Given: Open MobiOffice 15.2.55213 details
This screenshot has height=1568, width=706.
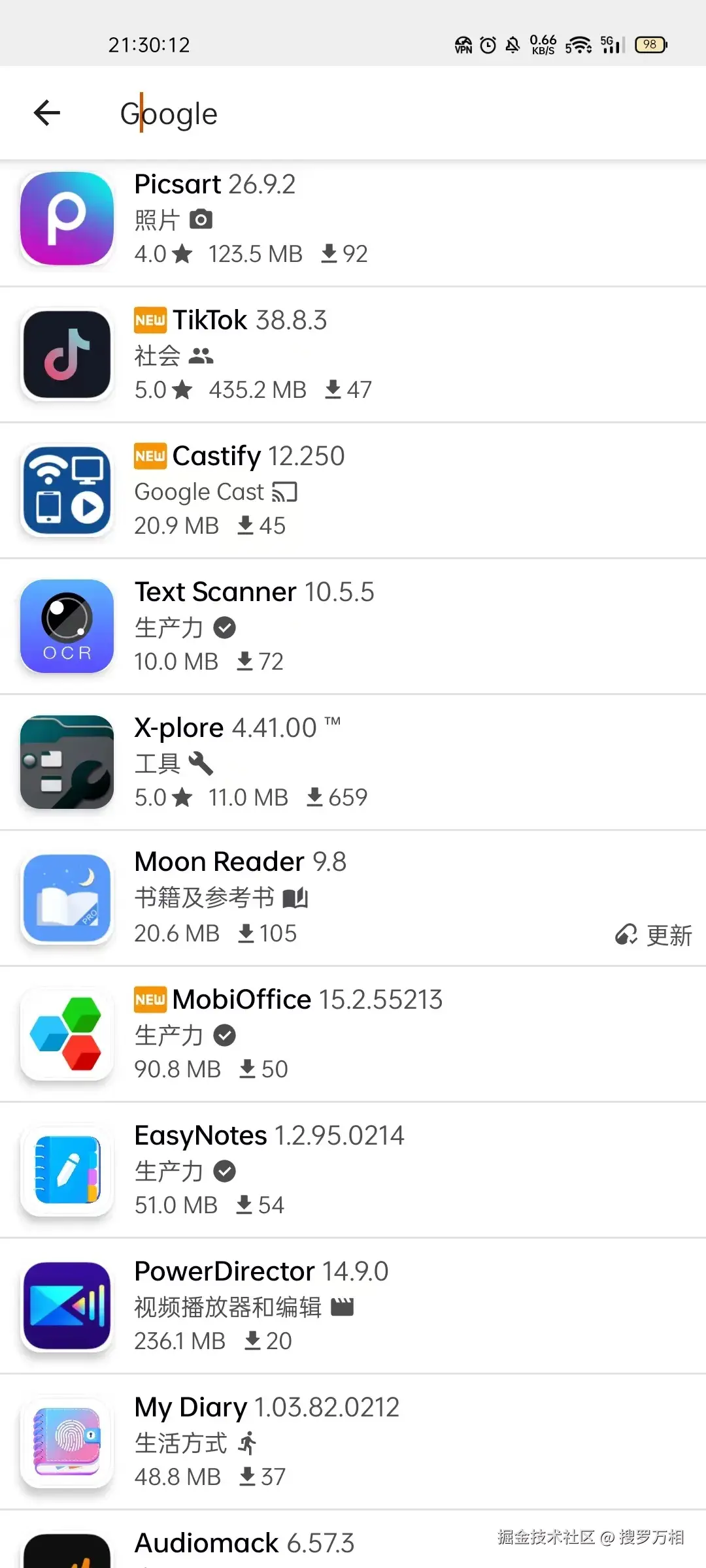Looking at the screenshot, I should [x=353, y=1034].
